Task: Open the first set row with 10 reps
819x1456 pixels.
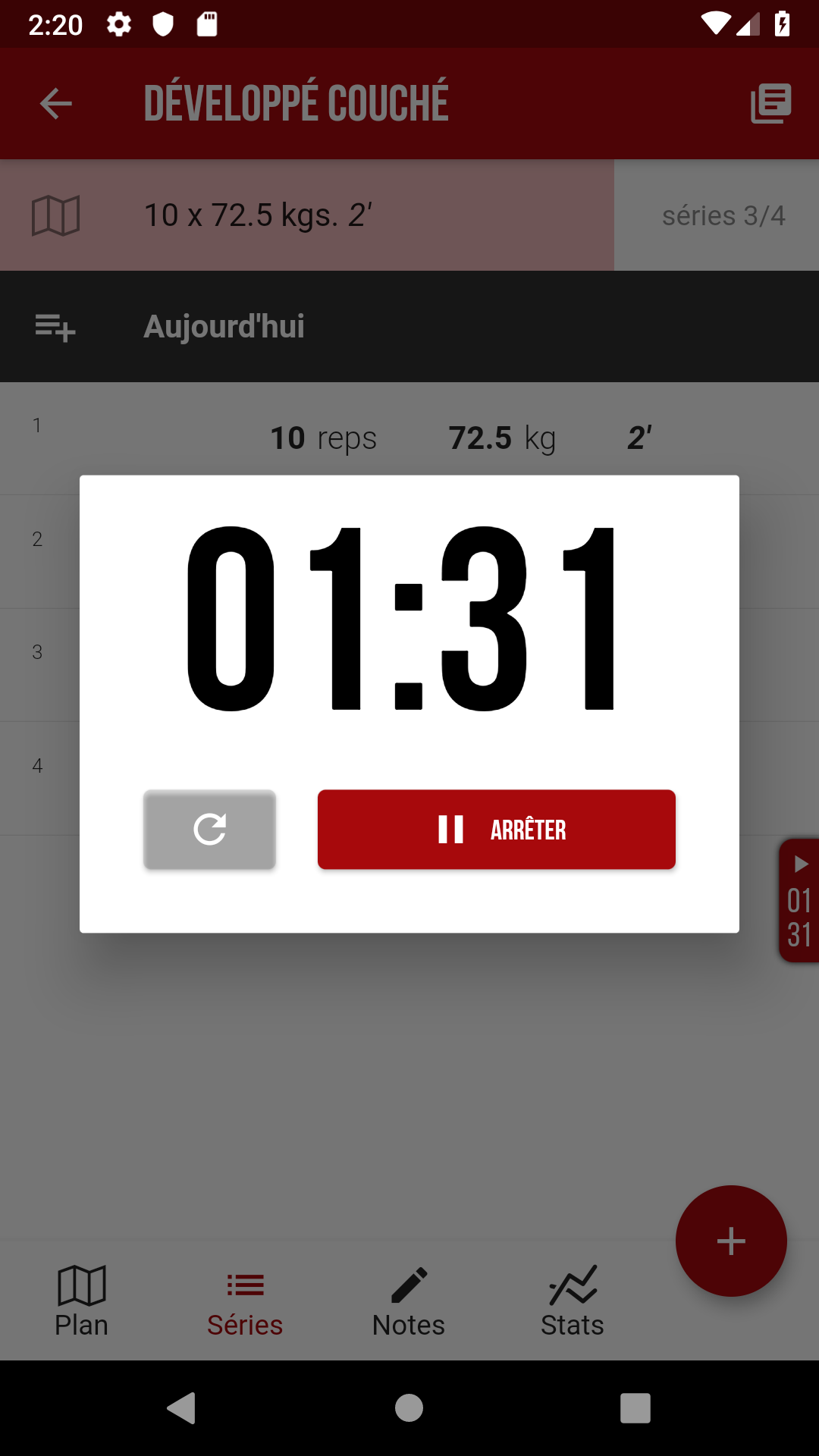Action: click(x=409, y=438)
